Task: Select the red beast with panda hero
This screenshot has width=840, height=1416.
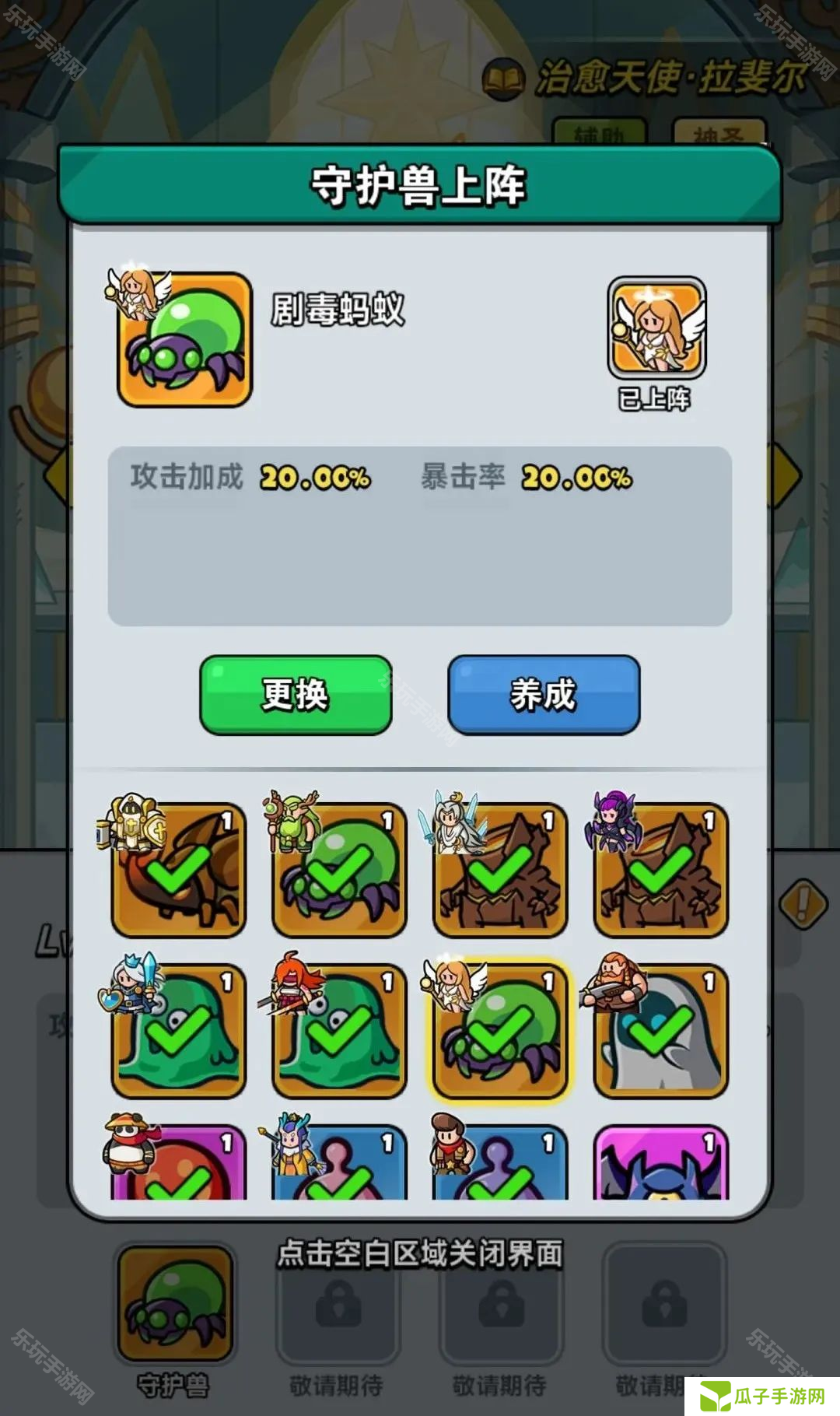Action: point(179,1163)
